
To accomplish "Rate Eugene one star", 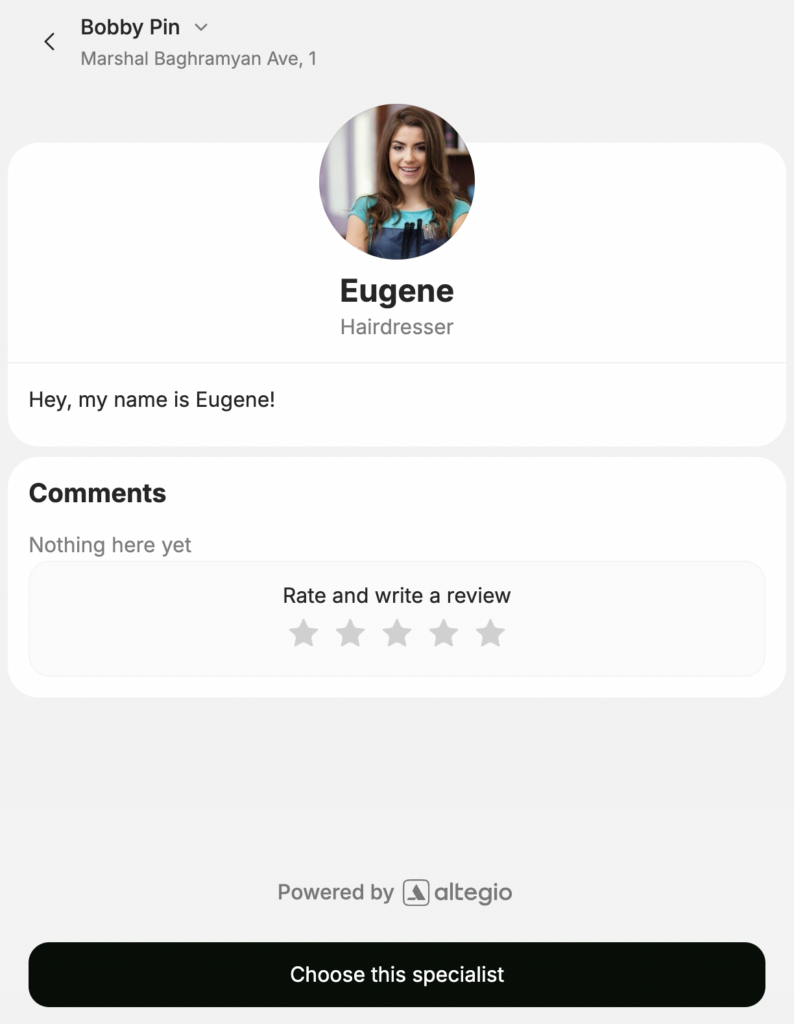I will (303, 633).
